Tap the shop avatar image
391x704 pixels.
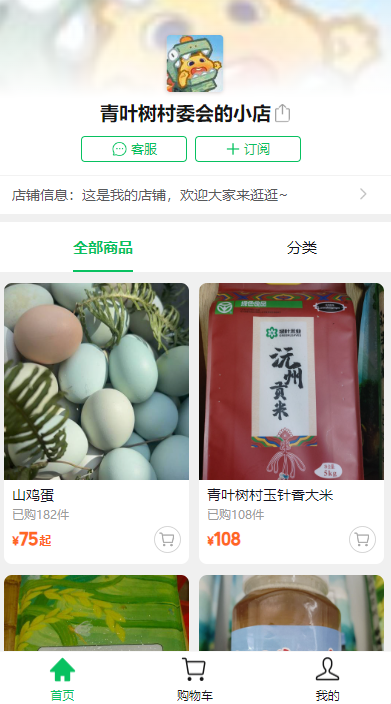(195, 63)
